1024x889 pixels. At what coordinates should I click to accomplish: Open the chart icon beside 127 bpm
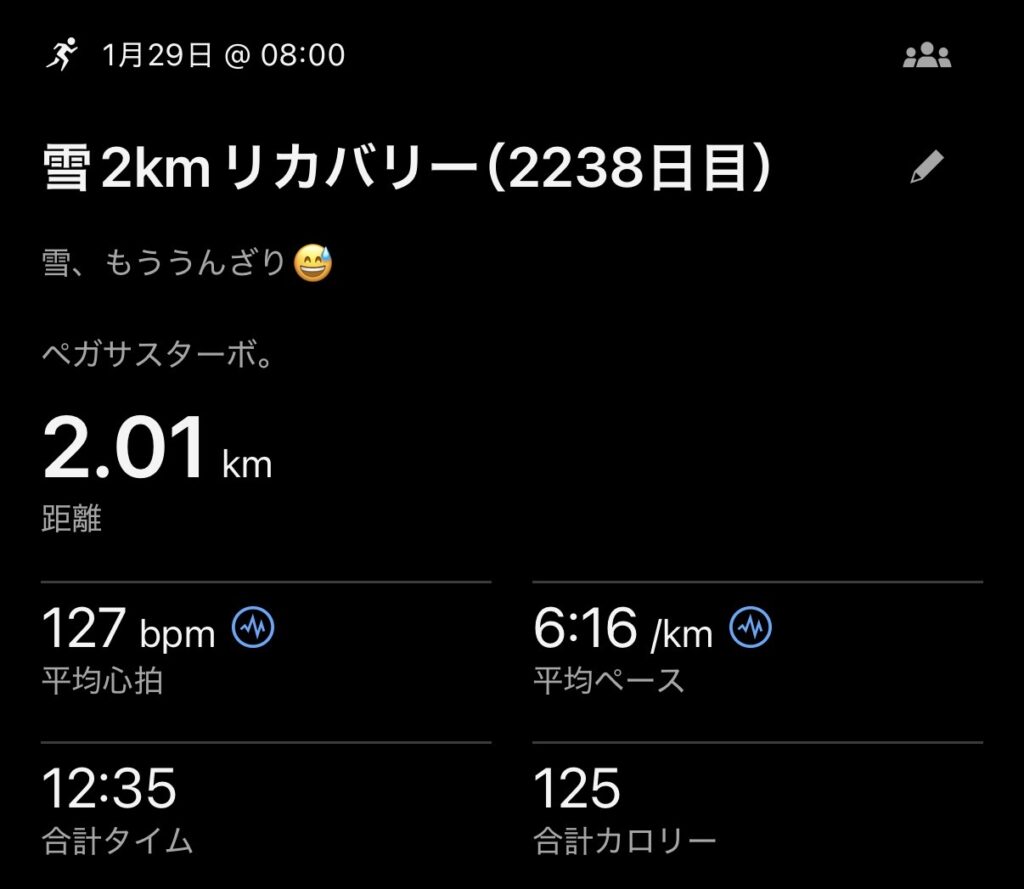tap(253, 629)
